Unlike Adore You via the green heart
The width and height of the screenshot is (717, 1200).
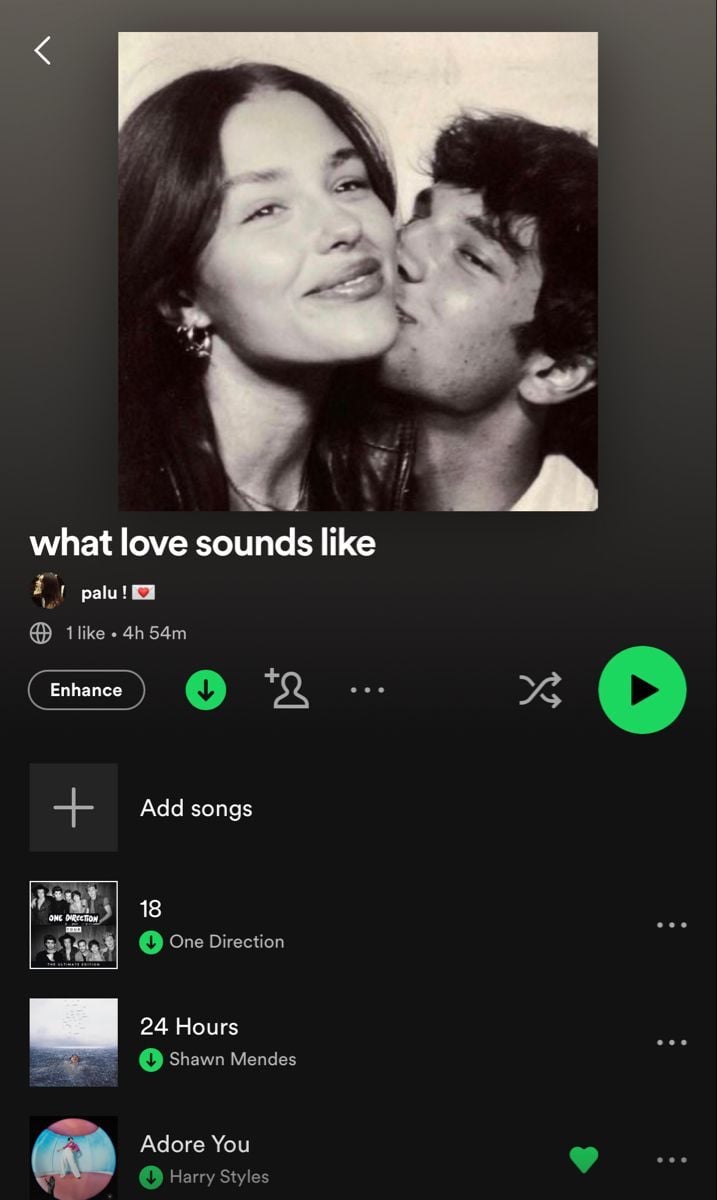point(584,1160)
